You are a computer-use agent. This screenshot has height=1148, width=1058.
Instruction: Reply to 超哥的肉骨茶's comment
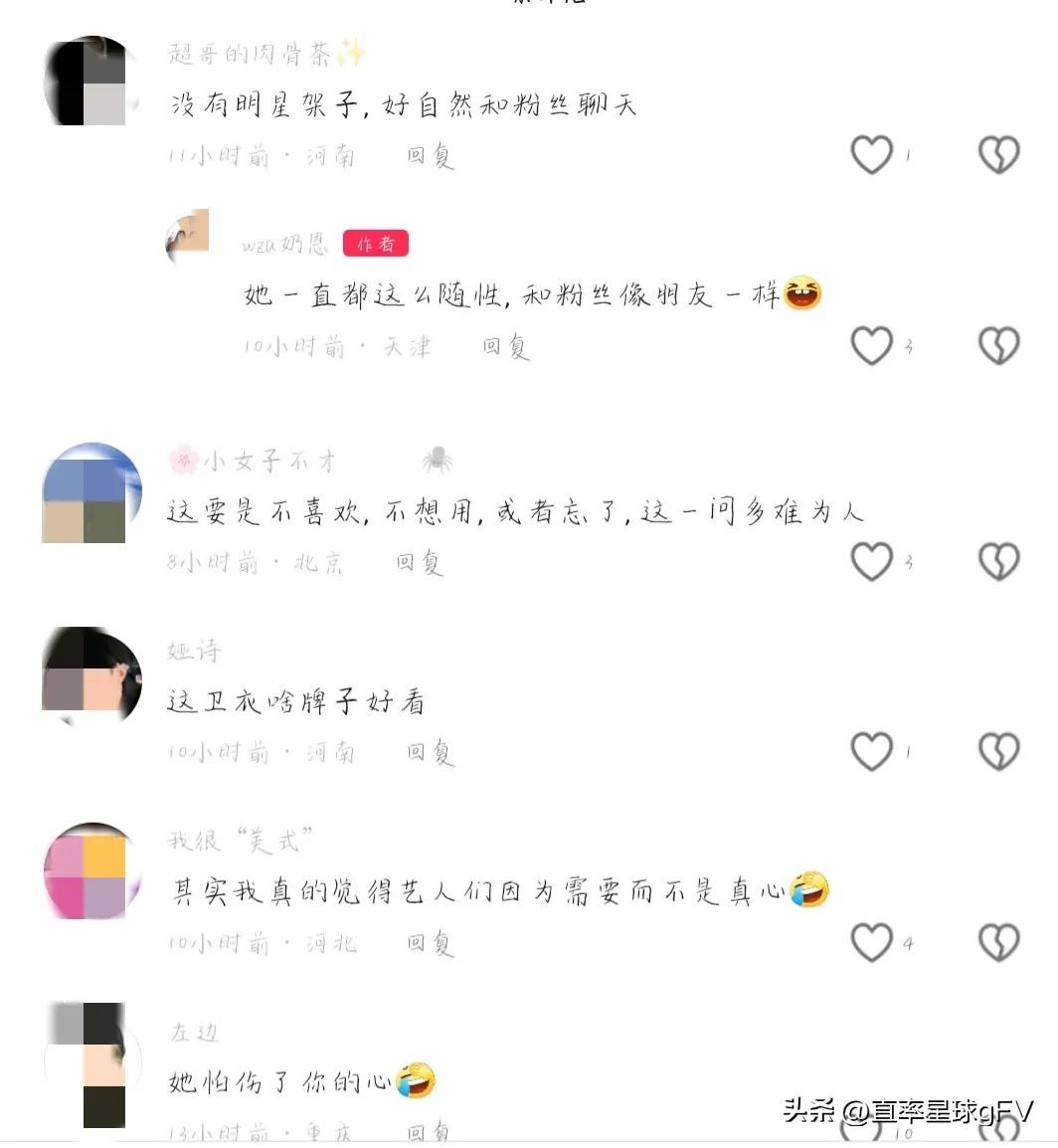tap(430, 156)
